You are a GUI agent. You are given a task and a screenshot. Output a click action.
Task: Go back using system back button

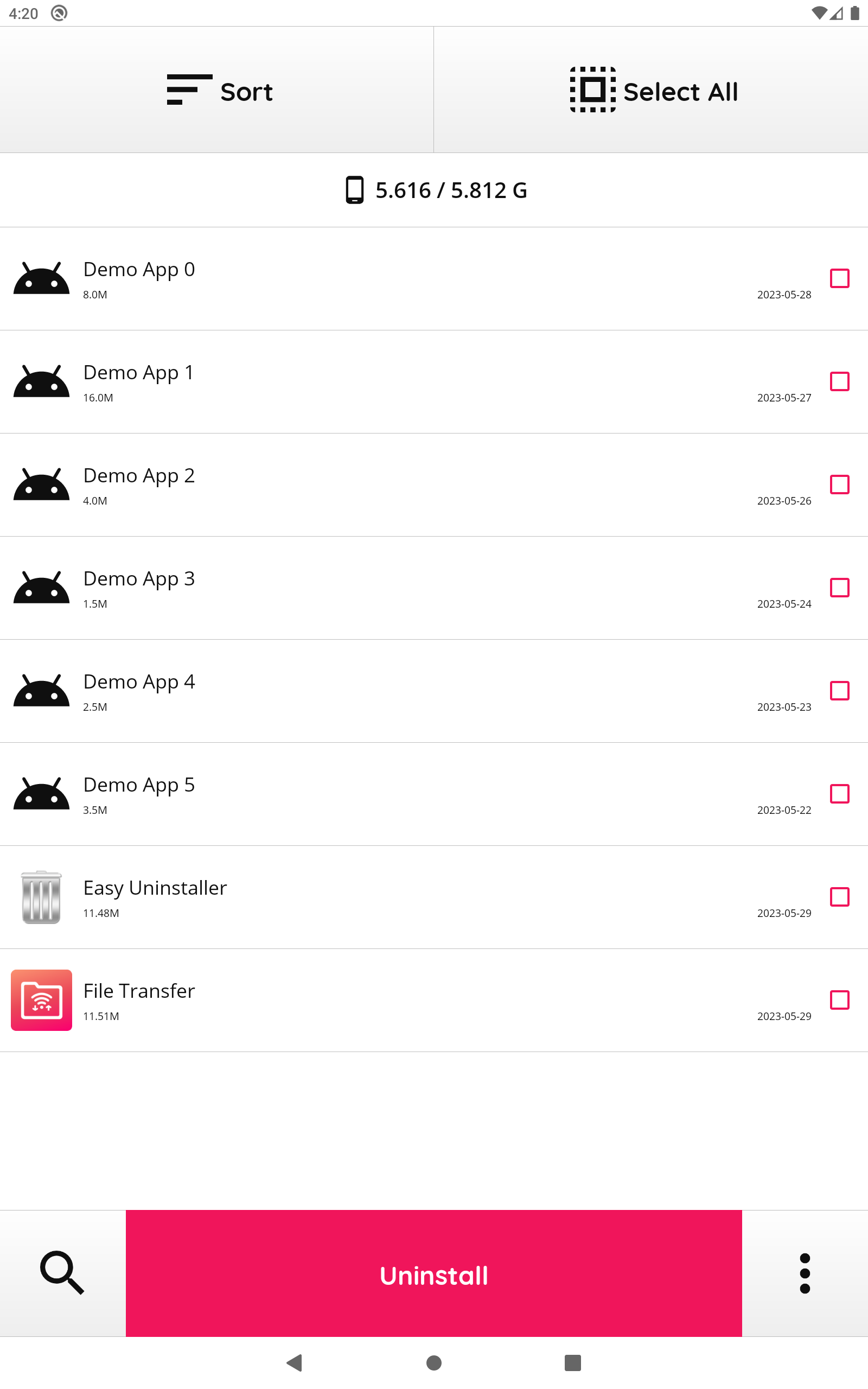295,1362
